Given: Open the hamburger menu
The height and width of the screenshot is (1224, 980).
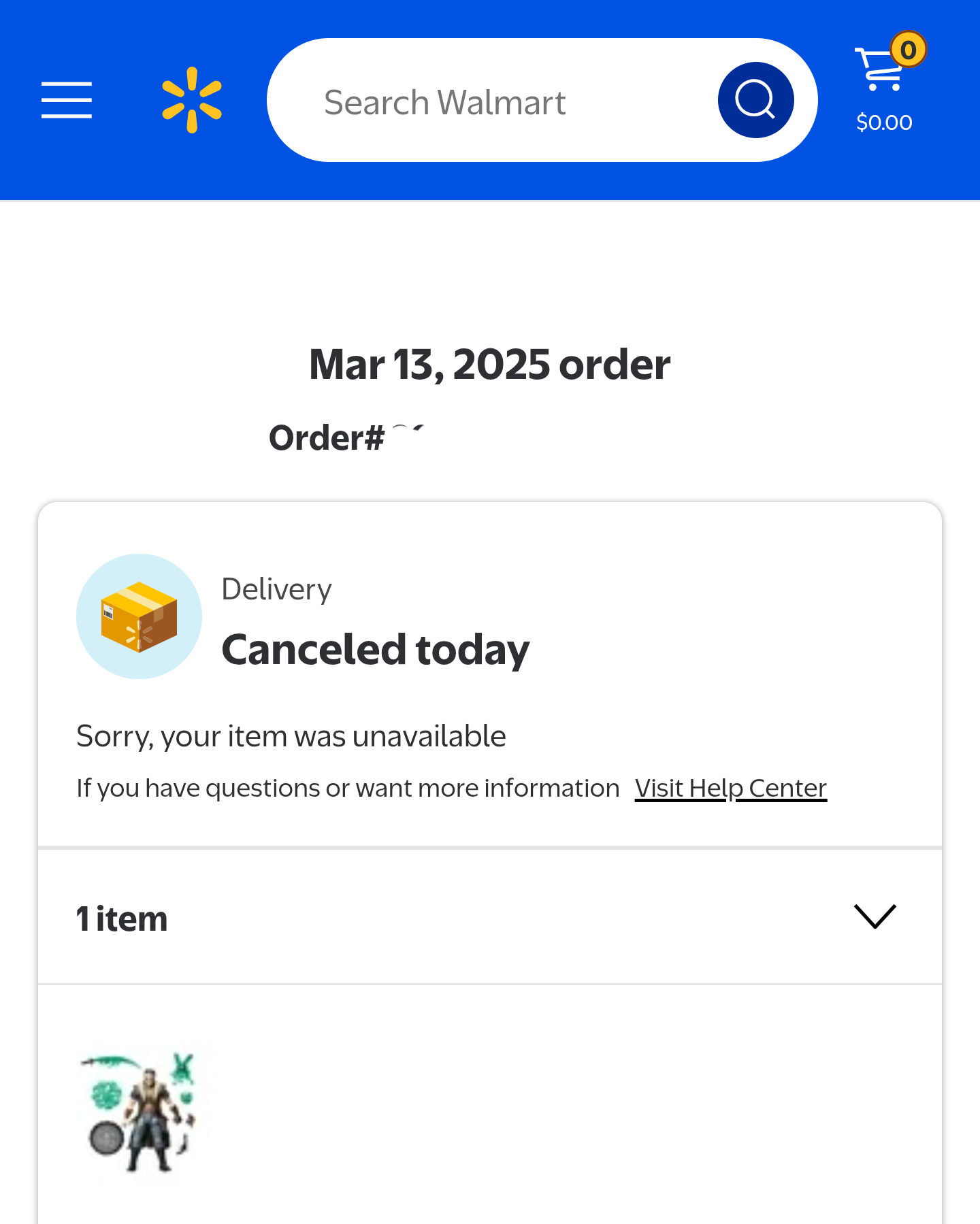Looking at the screenshot, I should (66, 100).
